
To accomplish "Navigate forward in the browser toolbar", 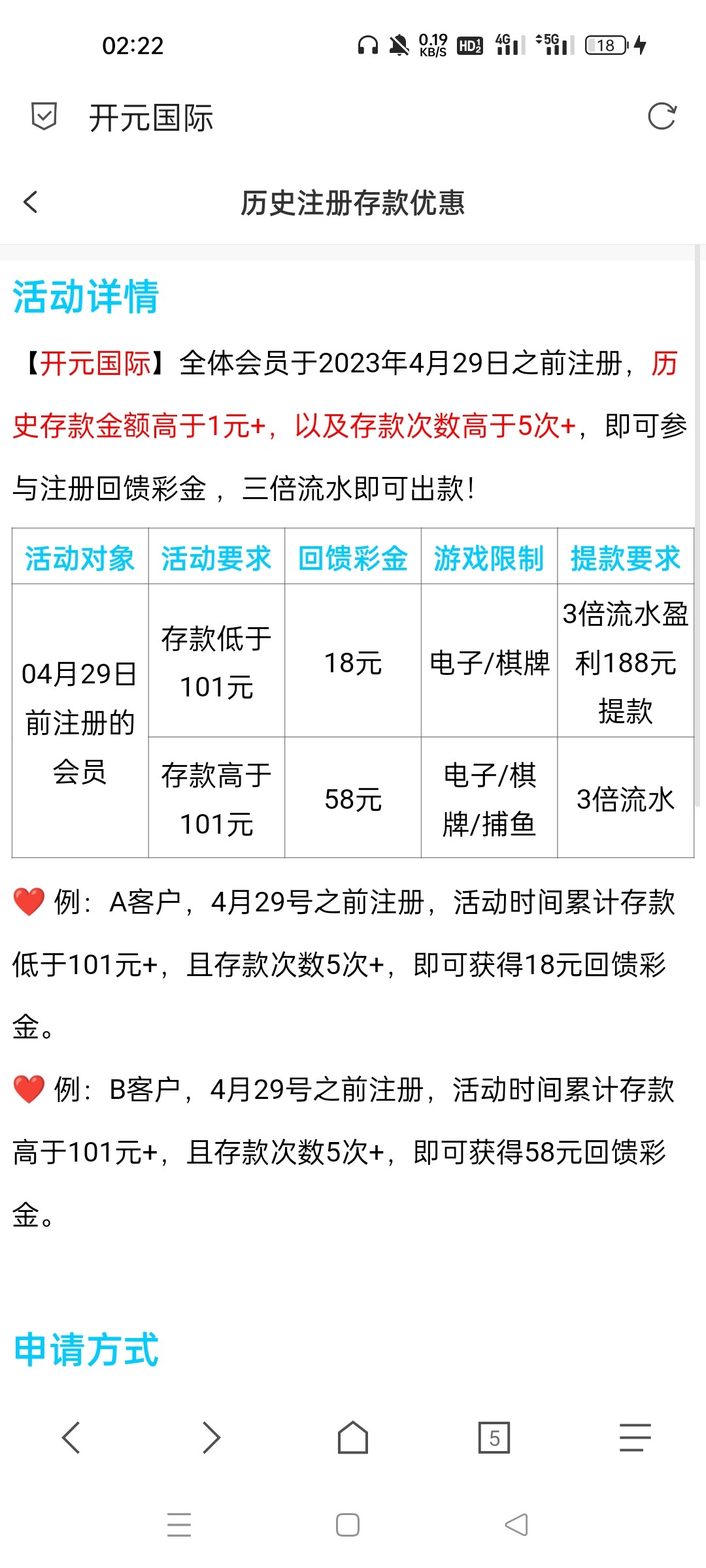I will (211, 1437).
